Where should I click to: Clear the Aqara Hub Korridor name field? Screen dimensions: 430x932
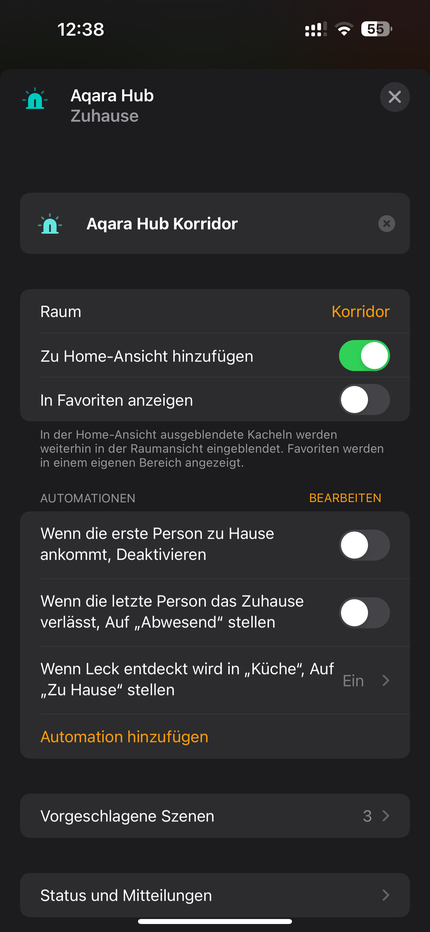[x=387, y=223]
